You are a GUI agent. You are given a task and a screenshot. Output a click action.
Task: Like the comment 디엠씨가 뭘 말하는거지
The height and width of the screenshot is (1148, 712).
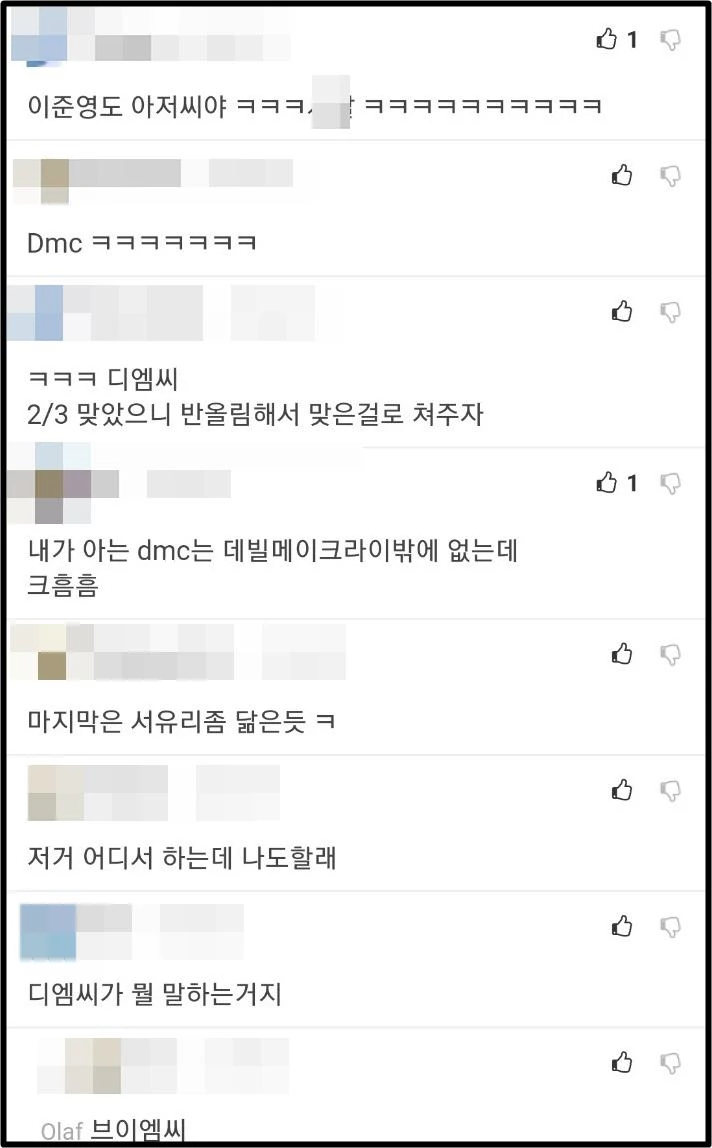tap(622, 926)
